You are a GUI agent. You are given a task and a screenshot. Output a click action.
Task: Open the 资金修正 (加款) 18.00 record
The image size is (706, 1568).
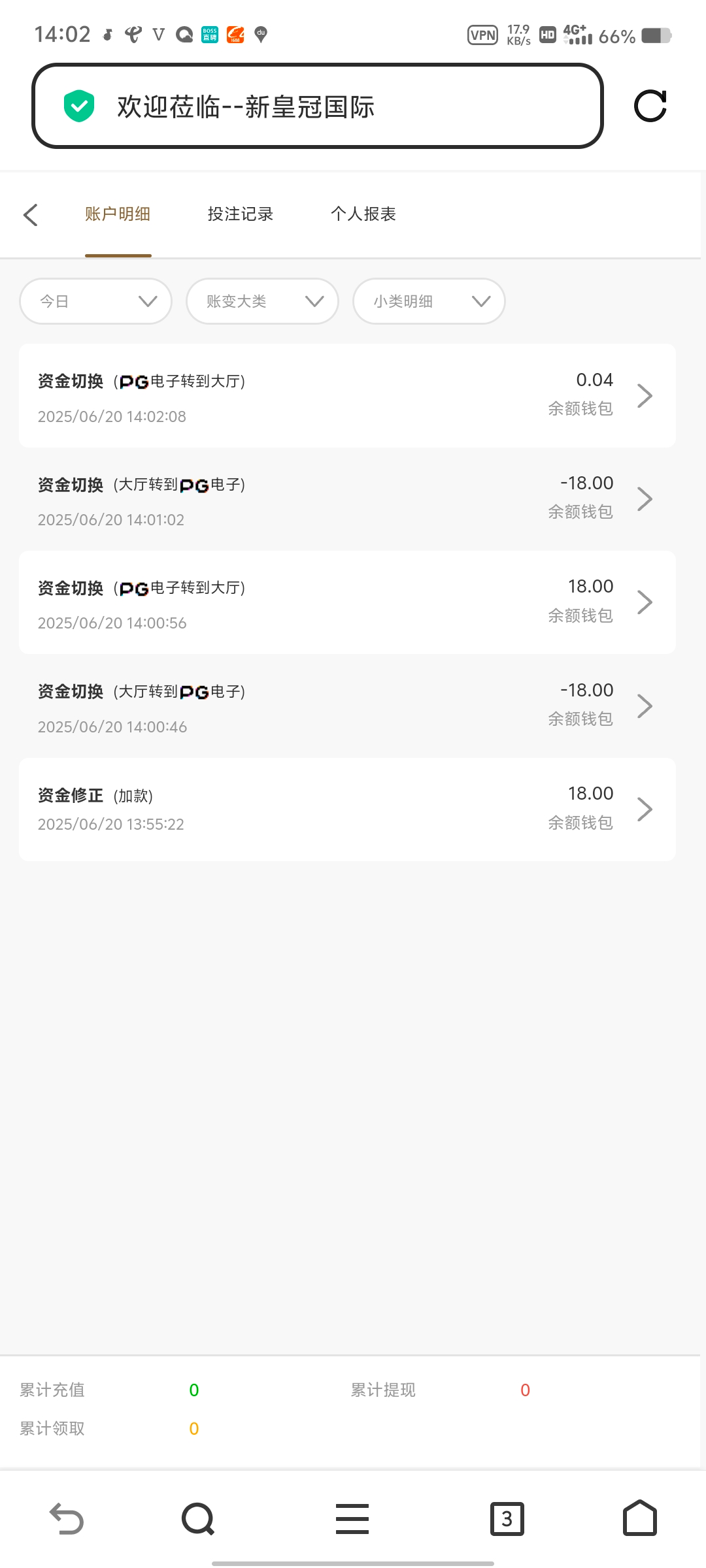[x=347, y=809]
